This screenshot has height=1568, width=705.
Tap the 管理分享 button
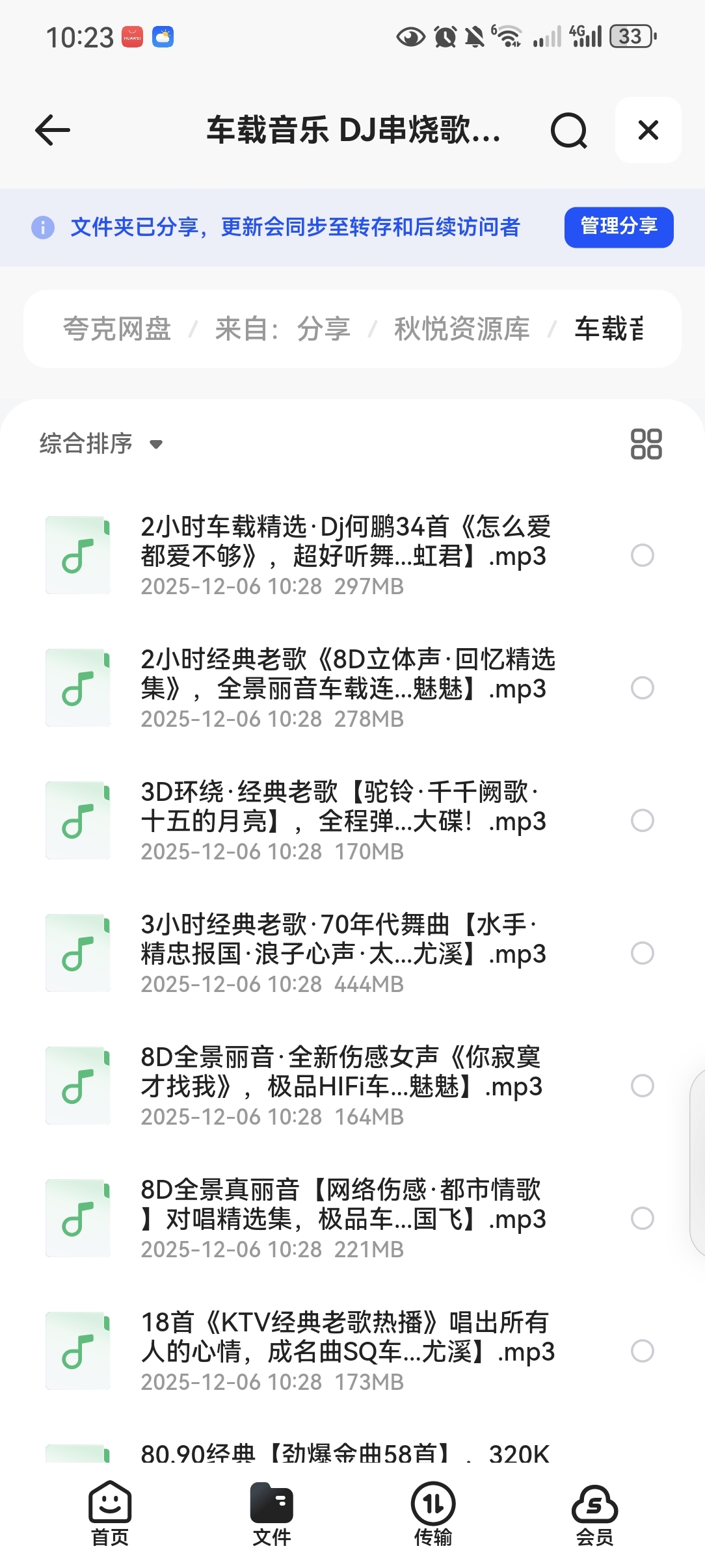pyautogui.click(x=618, y=227)
